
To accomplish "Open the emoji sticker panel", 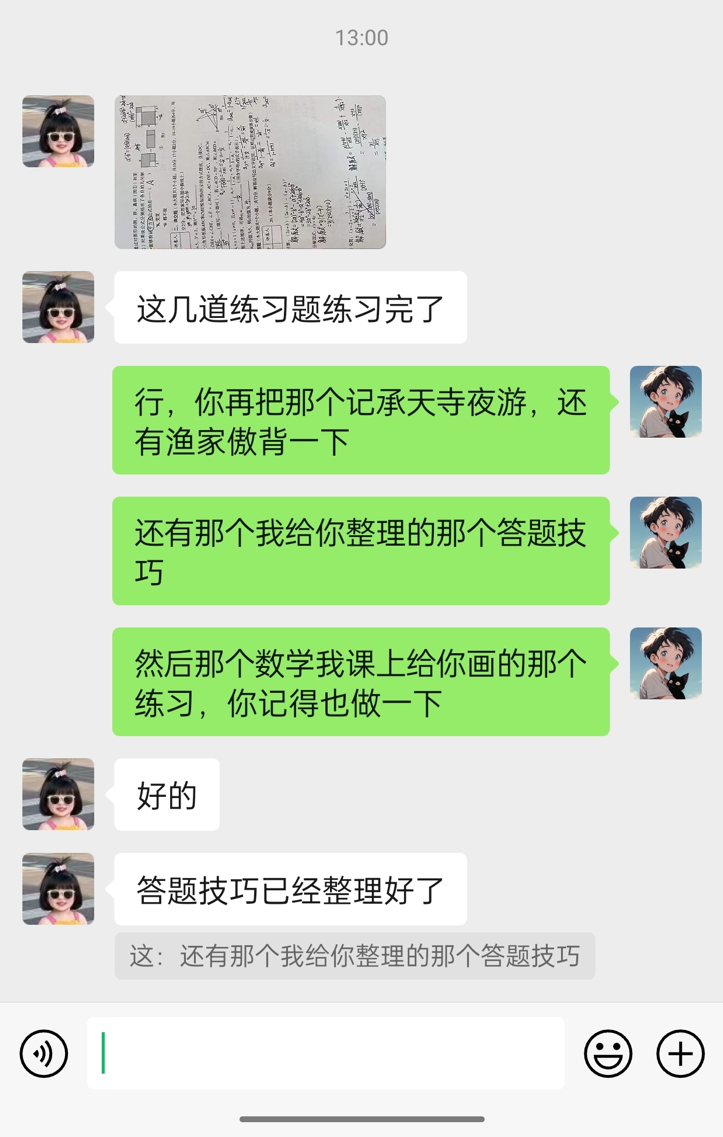I will [608, 1053].
